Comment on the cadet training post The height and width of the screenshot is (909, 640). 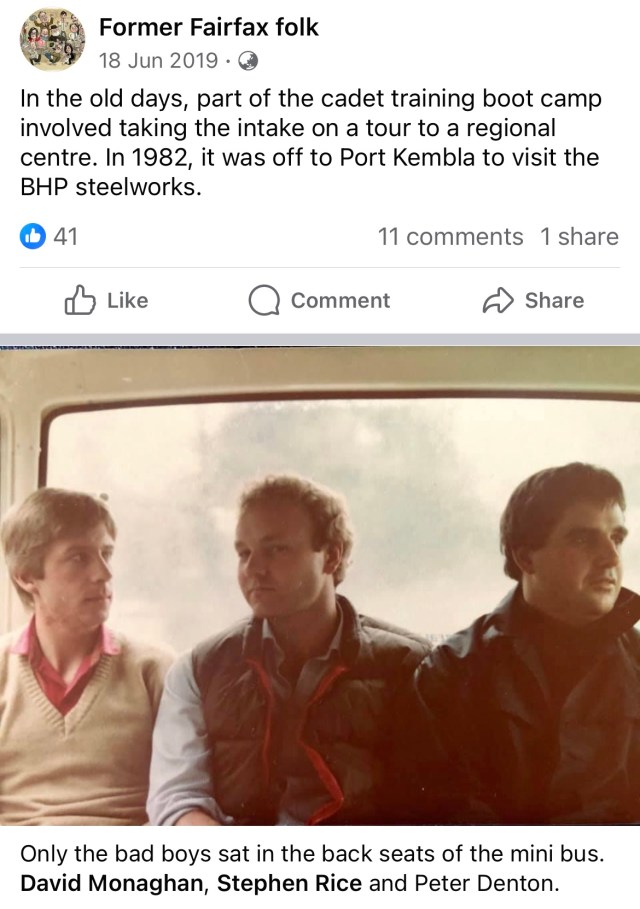tap(320, 300)
